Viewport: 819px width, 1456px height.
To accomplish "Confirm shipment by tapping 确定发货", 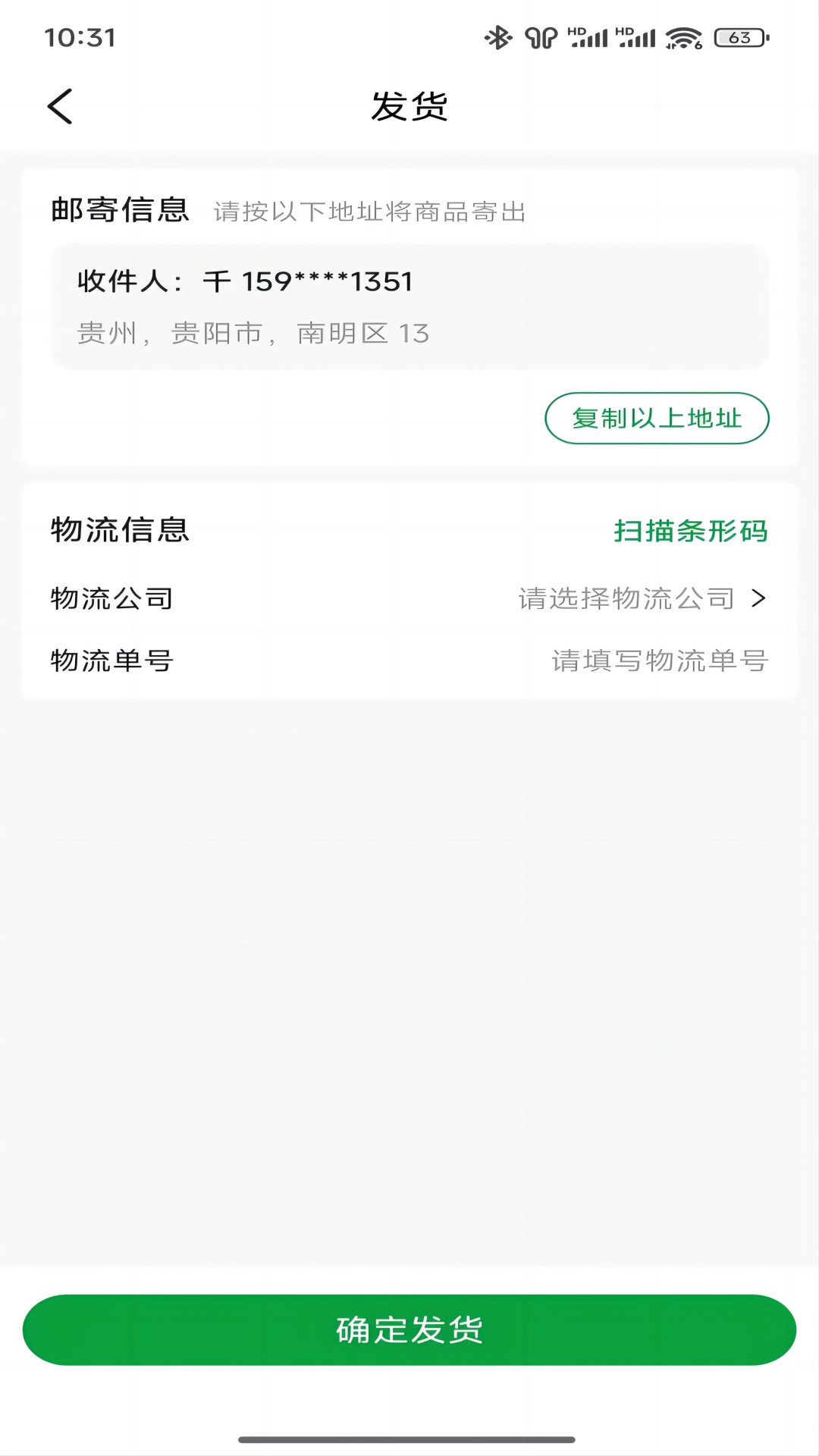I will [409, 1329].
